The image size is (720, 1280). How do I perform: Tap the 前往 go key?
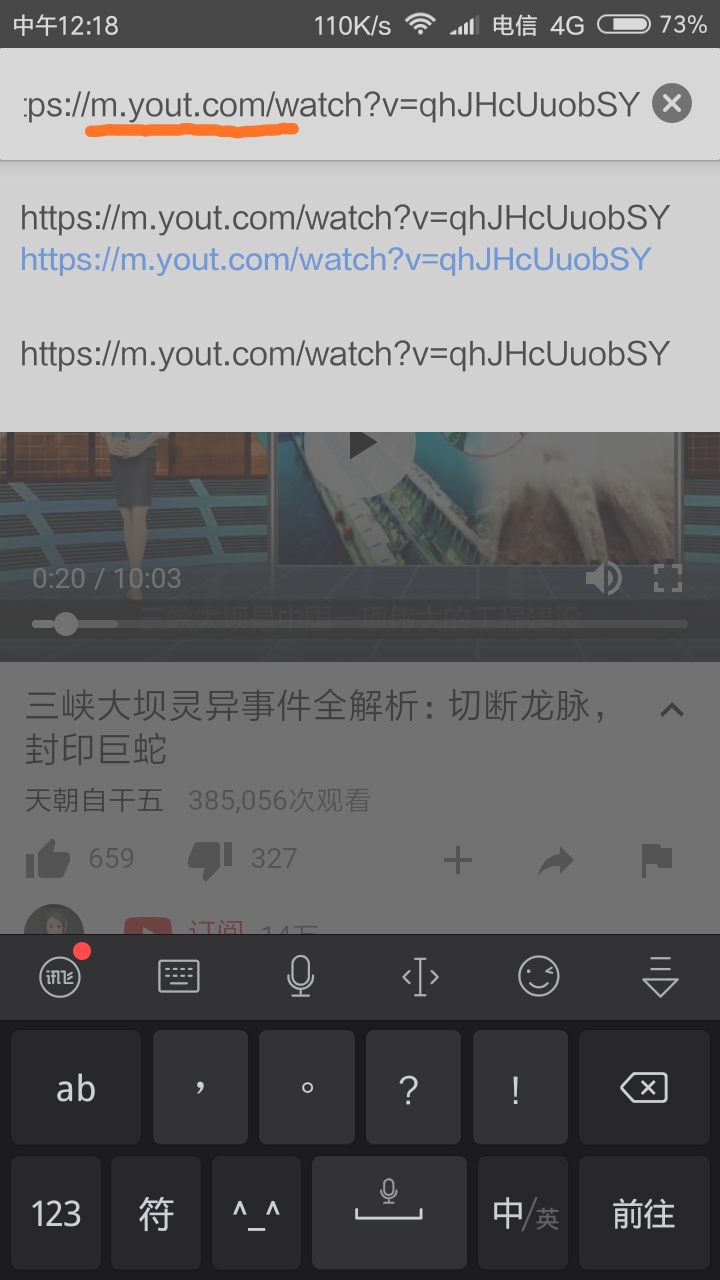643,1214
